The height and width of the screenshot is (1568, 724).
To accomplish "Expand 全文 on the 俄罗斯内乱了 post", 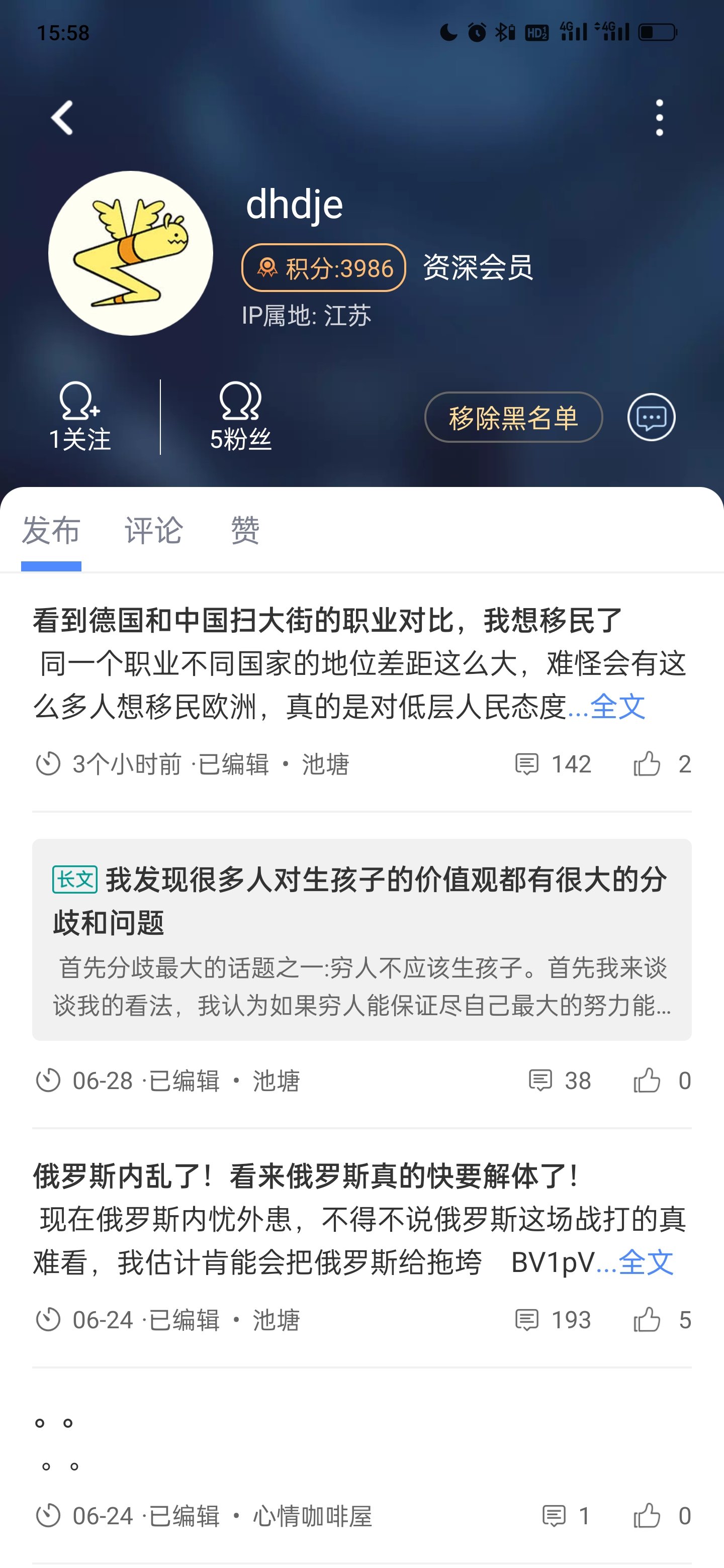I will click(x=646, y=1262).
